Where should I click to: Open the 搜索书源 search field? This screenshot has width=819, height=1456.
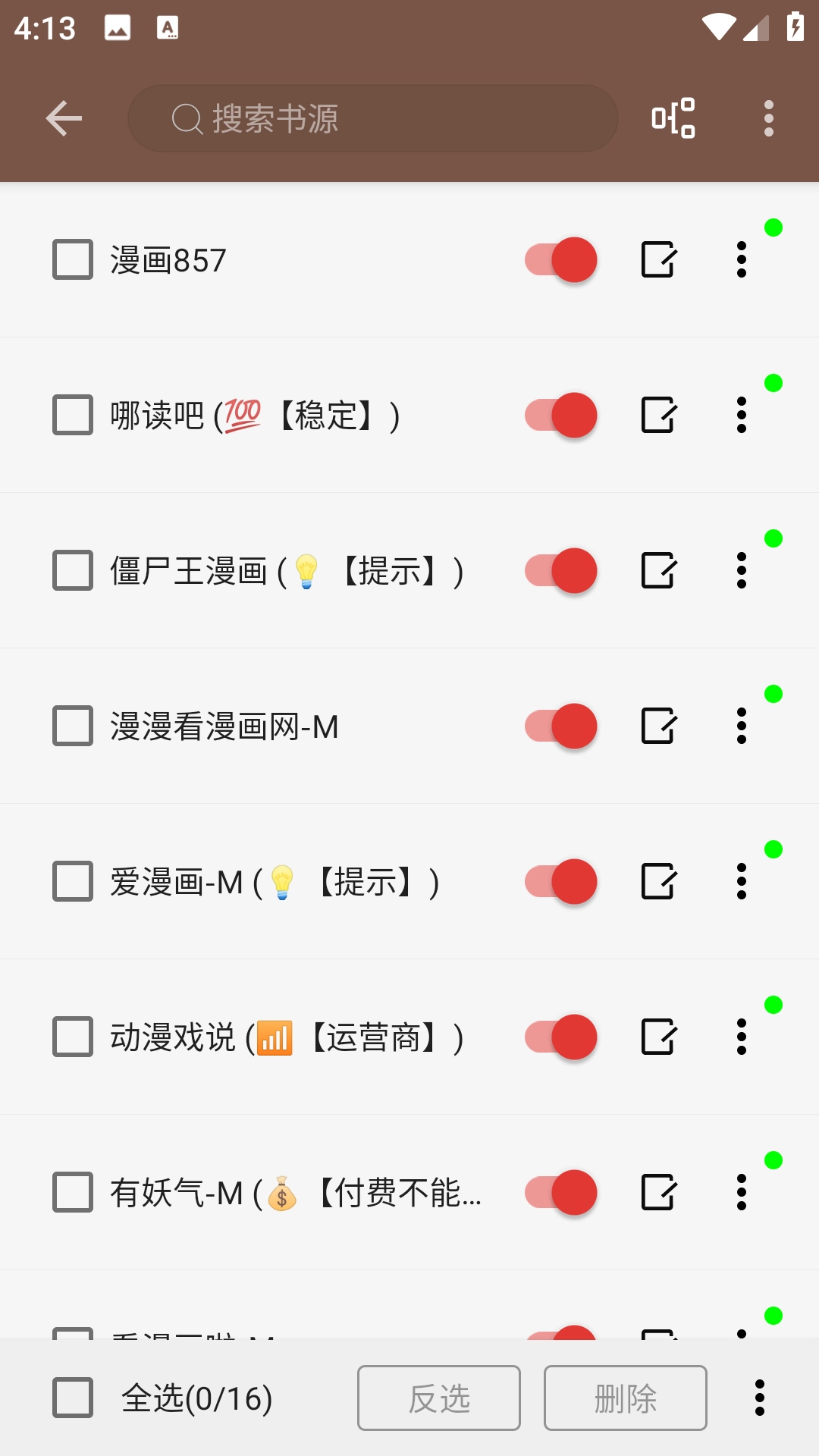(372, 118)
